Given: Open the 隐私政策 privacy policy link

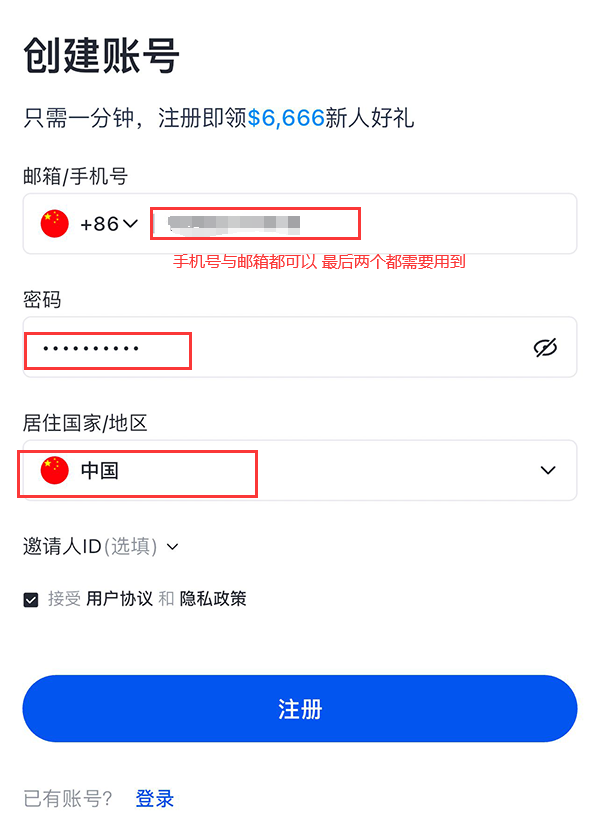Looking at the screenshot, I should coord(213,599).
